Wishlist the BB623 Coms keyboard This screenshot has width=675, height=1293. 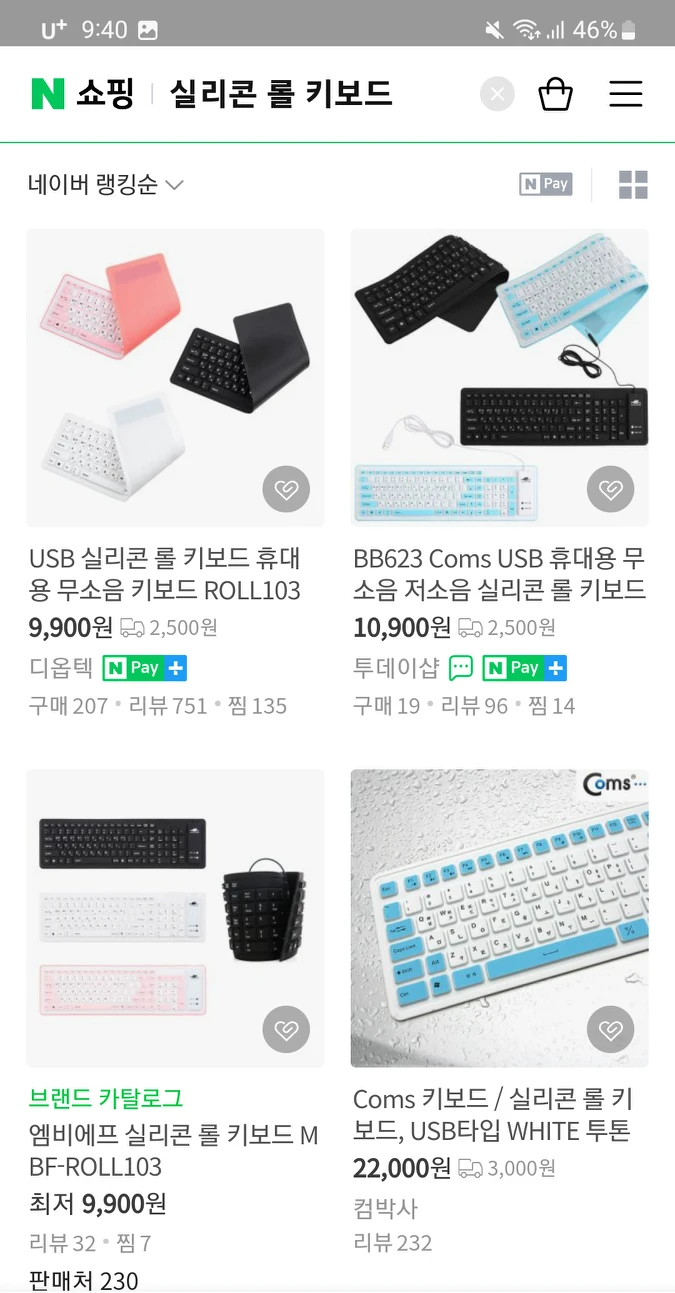[610, 490]
